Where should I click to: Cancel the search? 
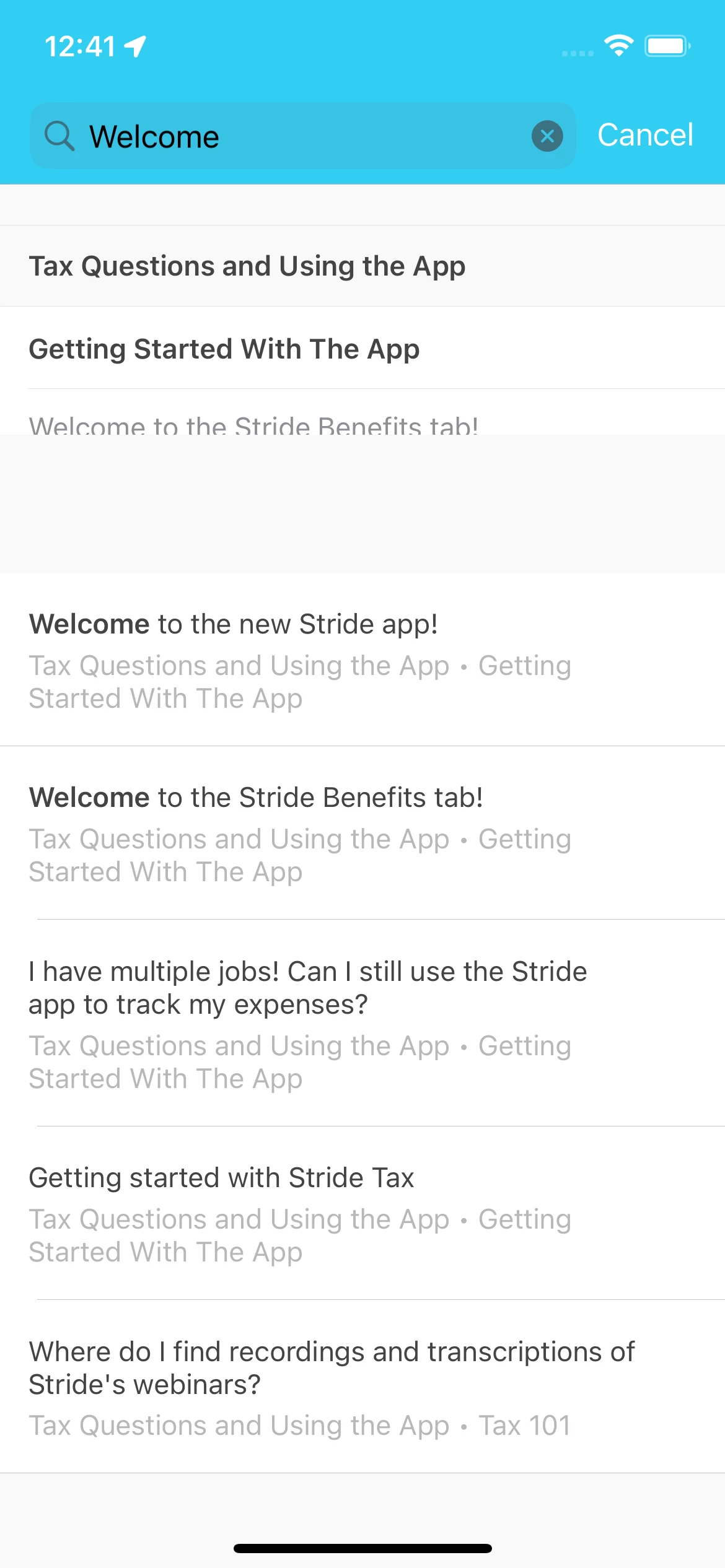[644, 135]
